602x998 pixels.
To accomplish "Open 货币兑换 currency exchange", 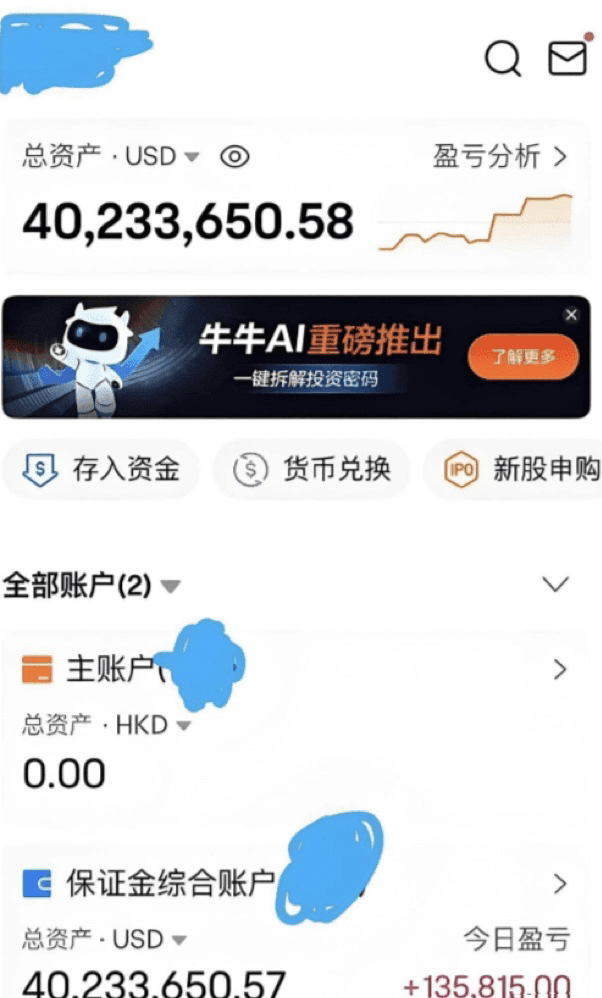I will (x=312, y=469).
